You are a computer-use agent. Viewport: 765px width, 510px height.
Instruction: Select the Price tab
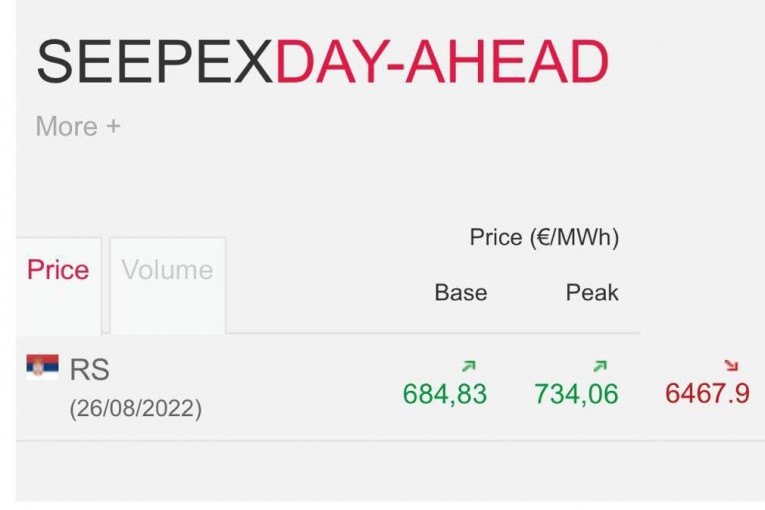point(58,271)
